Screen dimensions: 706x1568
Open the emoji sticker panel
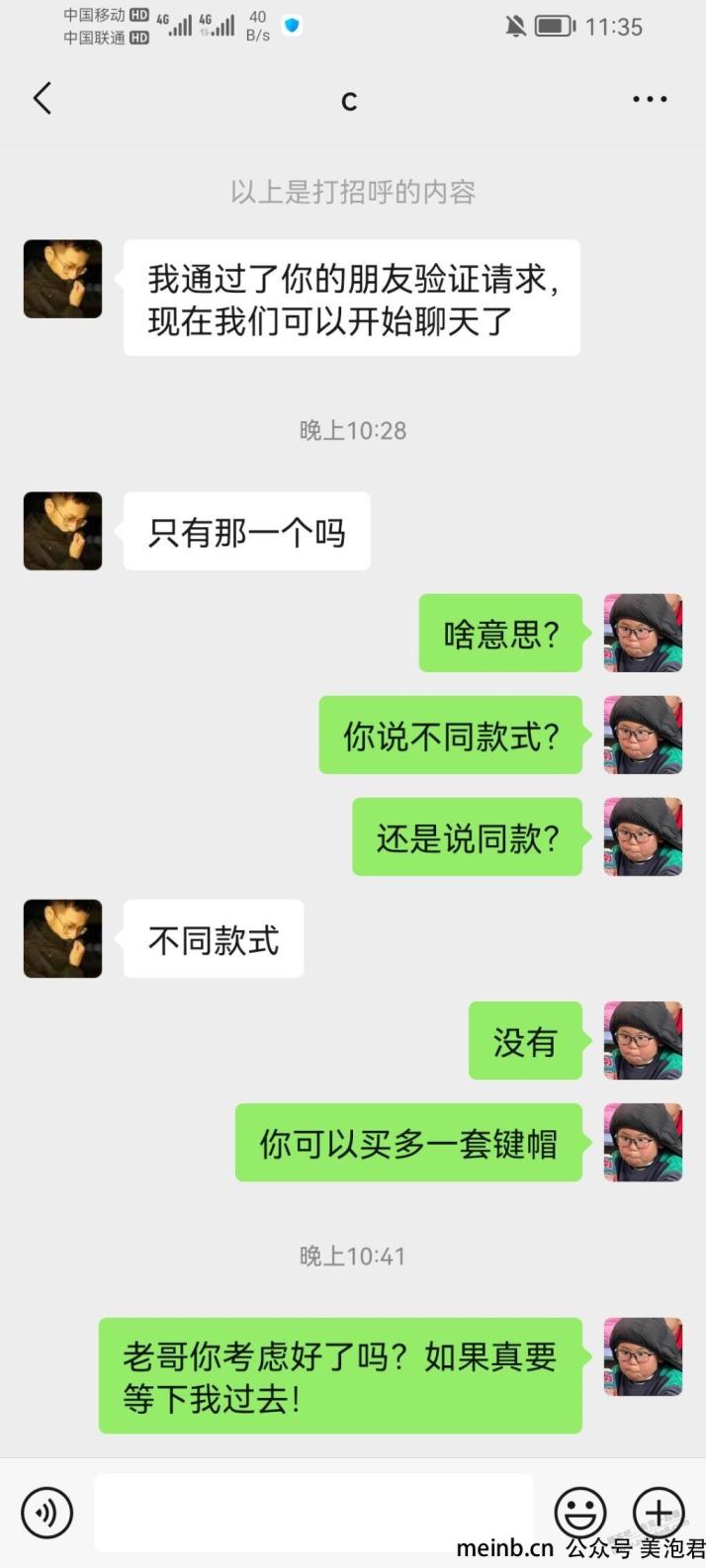pyautogui.click(x=580, y=1512)
